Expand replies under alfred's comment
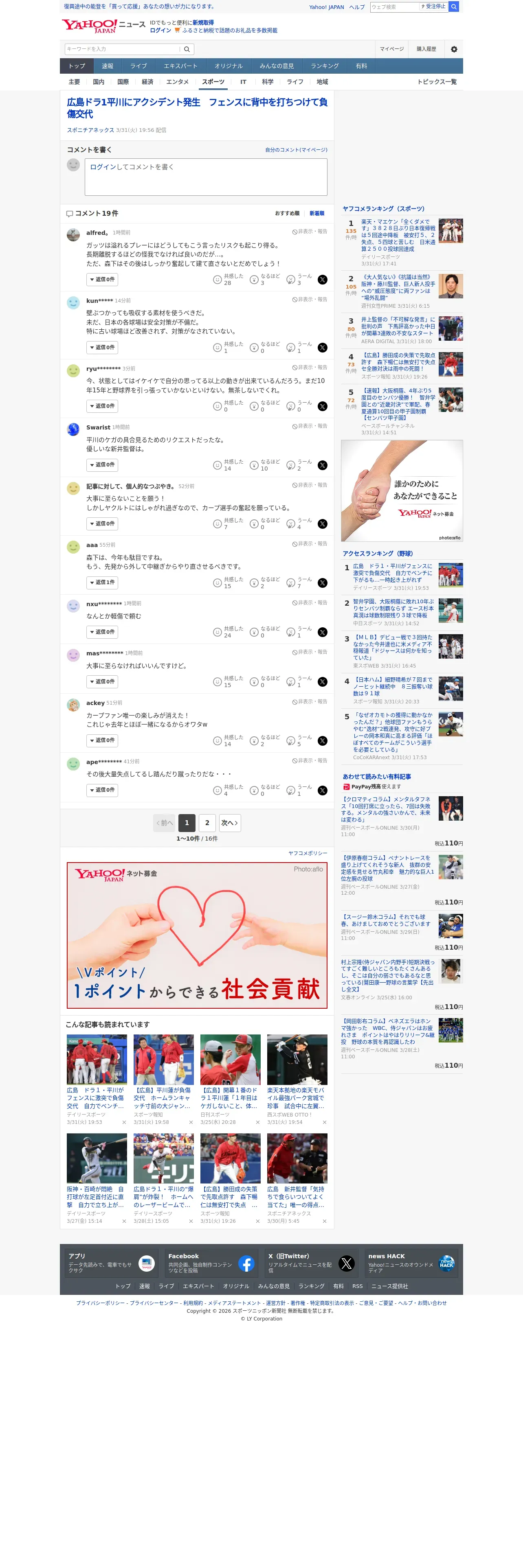Image resolution: width=523 pixels, height=1568 pixels. [x=102, y=279]
